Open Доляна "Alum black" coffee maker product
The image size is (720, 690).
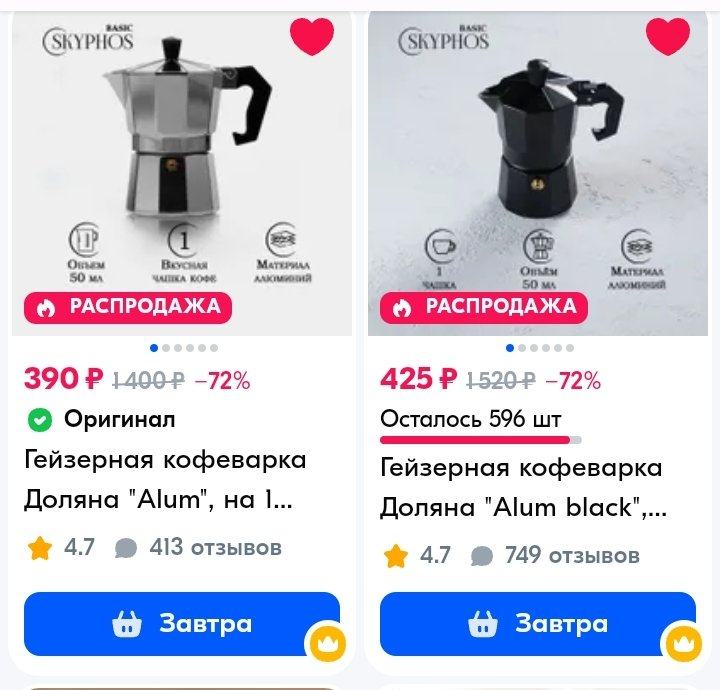pyautogui.click(x=521, y=487)
